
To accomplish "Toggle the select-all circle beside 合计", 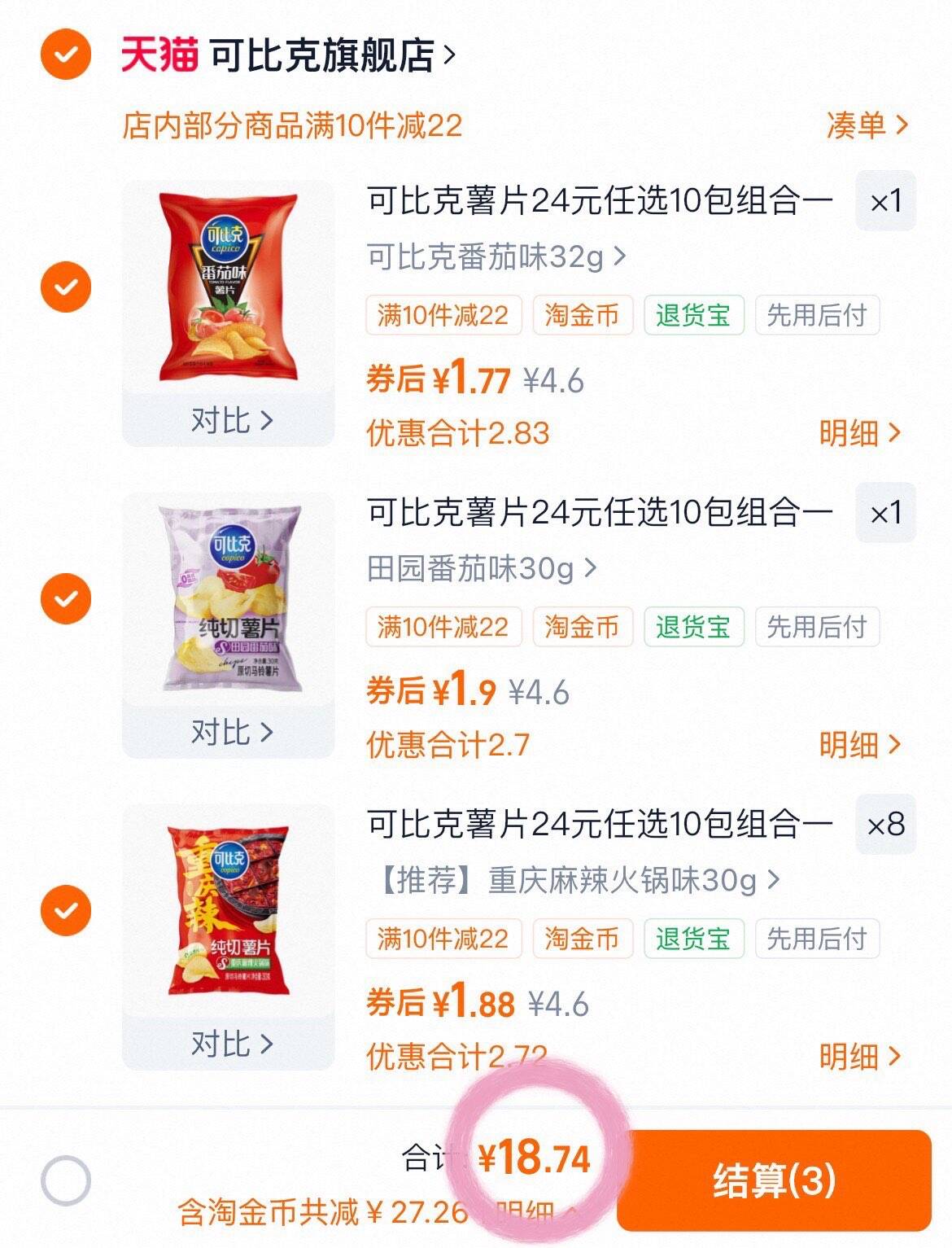I will [x=66, y=1180].
